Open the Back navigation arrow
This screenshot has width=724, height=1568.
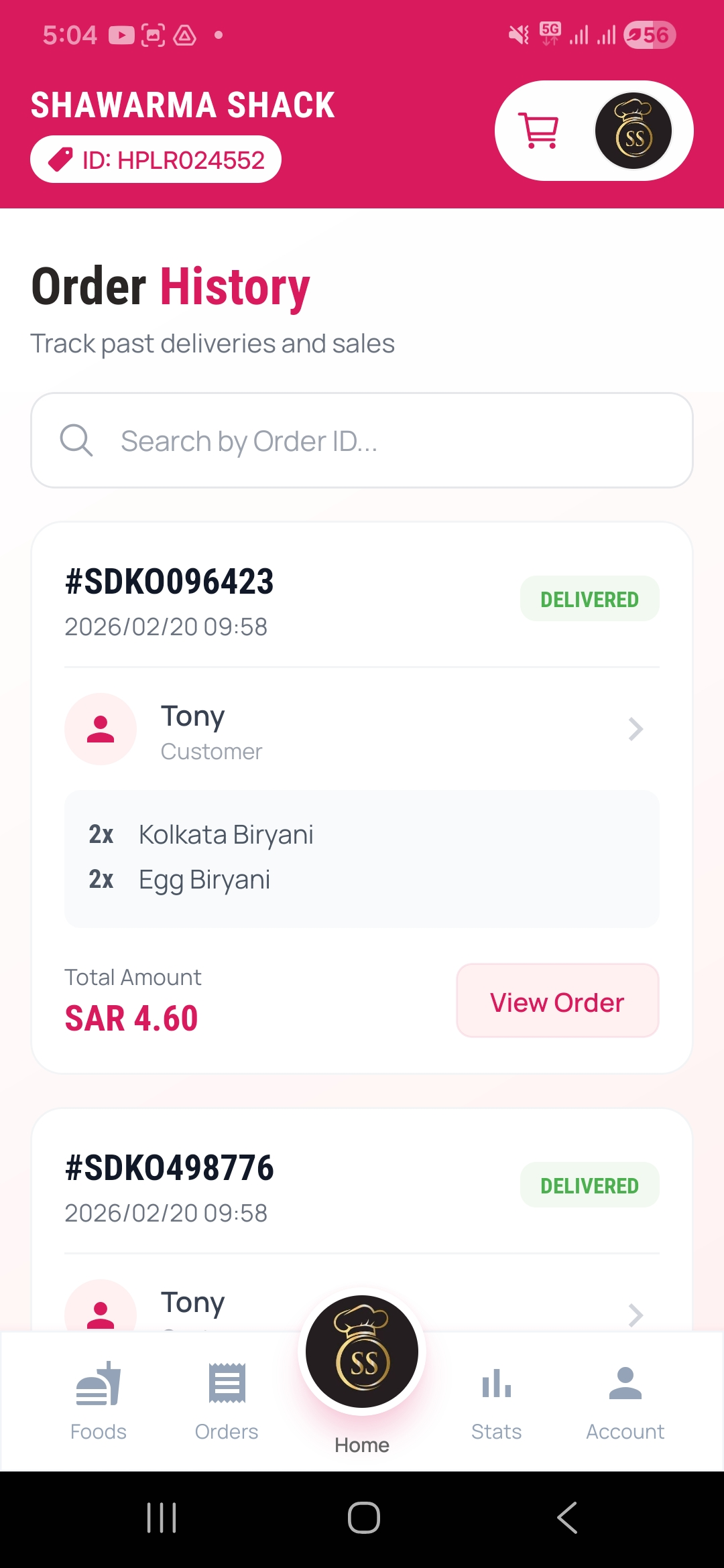click(566, 1518)
